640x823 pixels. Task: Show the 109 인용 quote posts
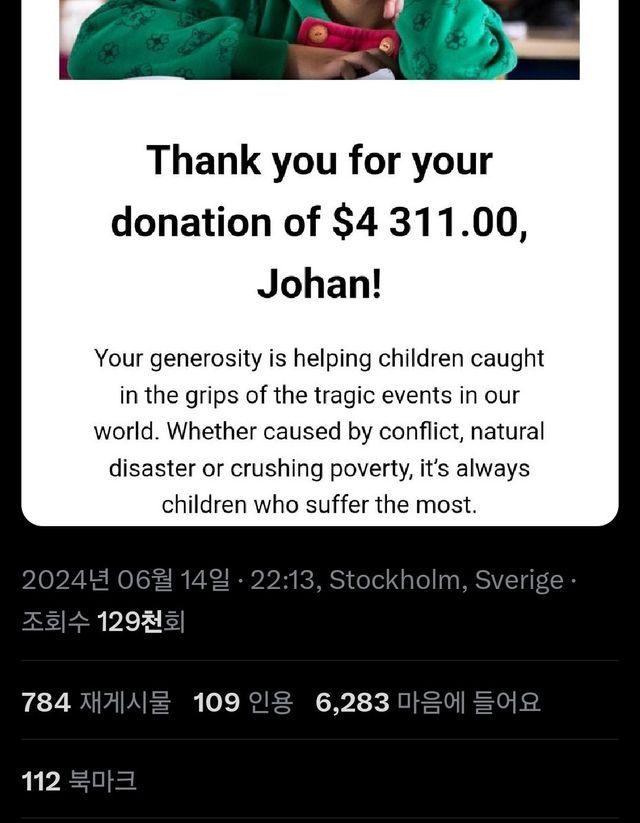click(x=243, y=703)
